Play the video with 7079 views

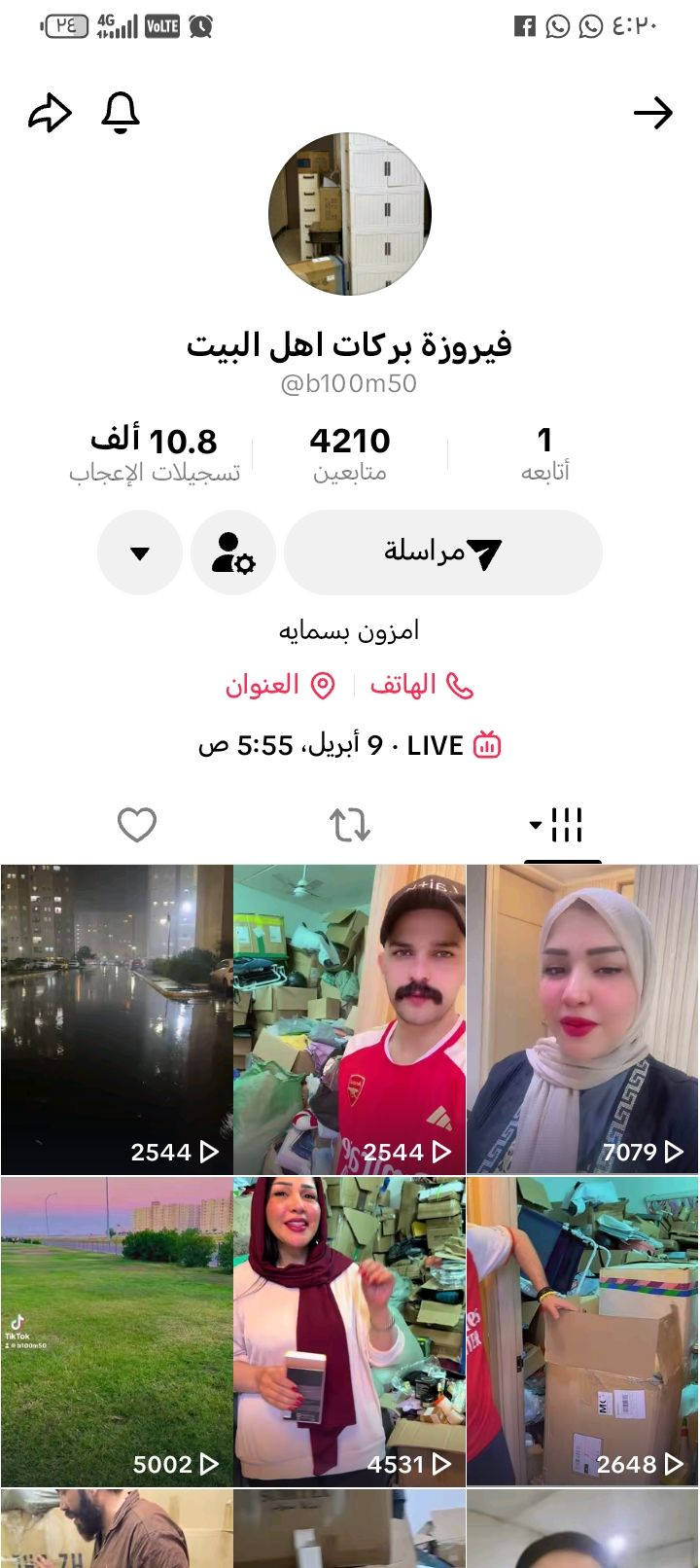pos(582,1018)
